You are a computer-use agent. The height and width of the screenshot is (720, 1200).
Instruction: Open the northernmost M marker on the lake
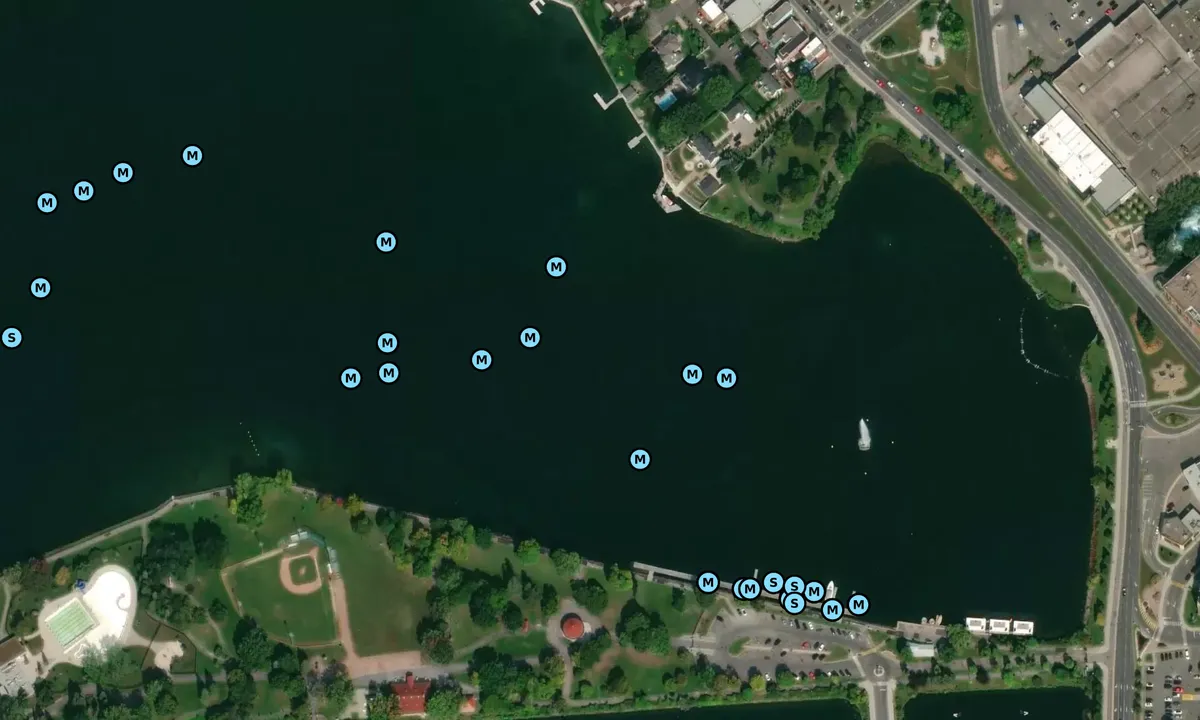tap(192, 156)
